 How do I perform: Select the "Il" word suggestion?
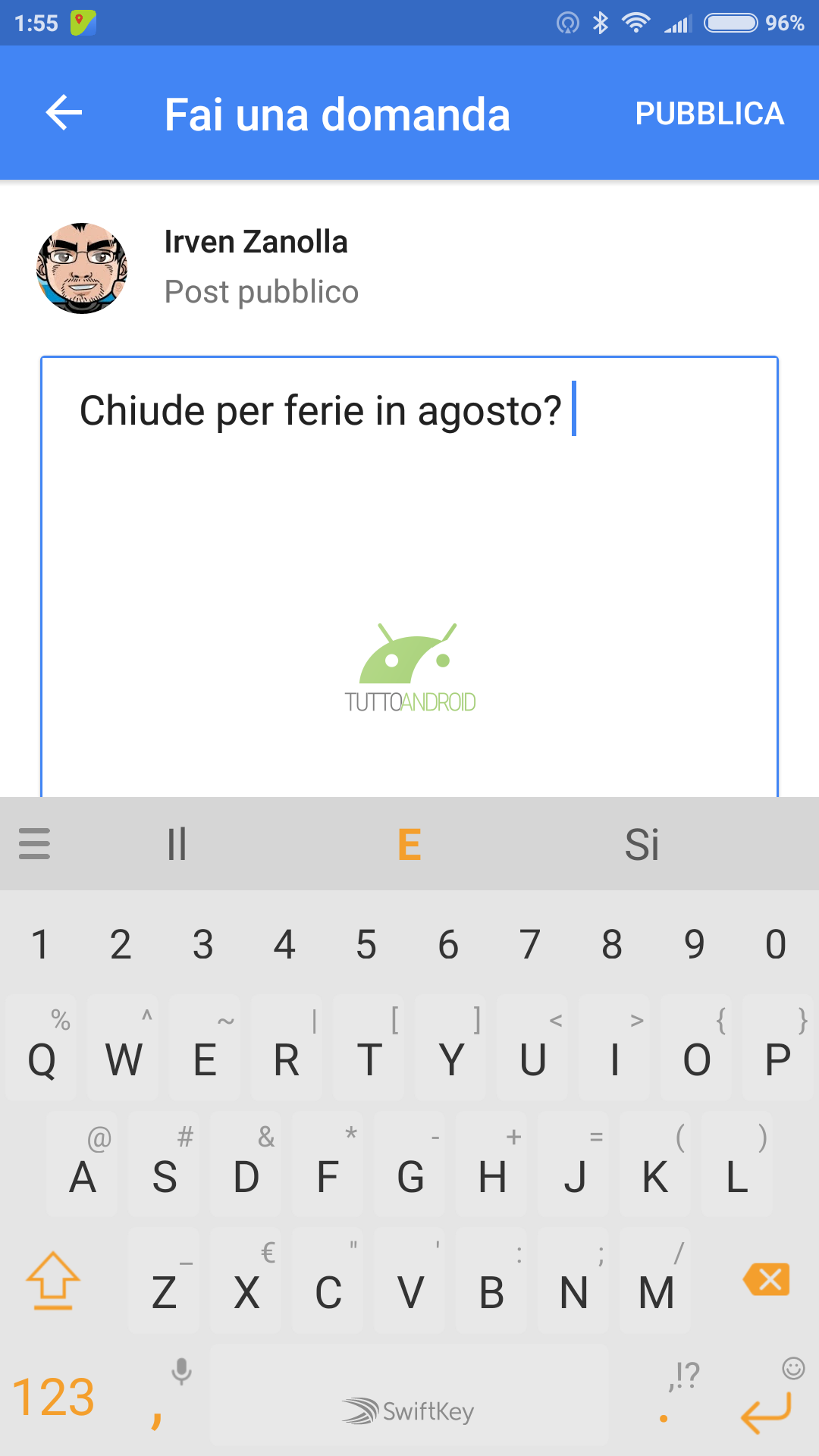pyautogui.click(x=177, y=844)
